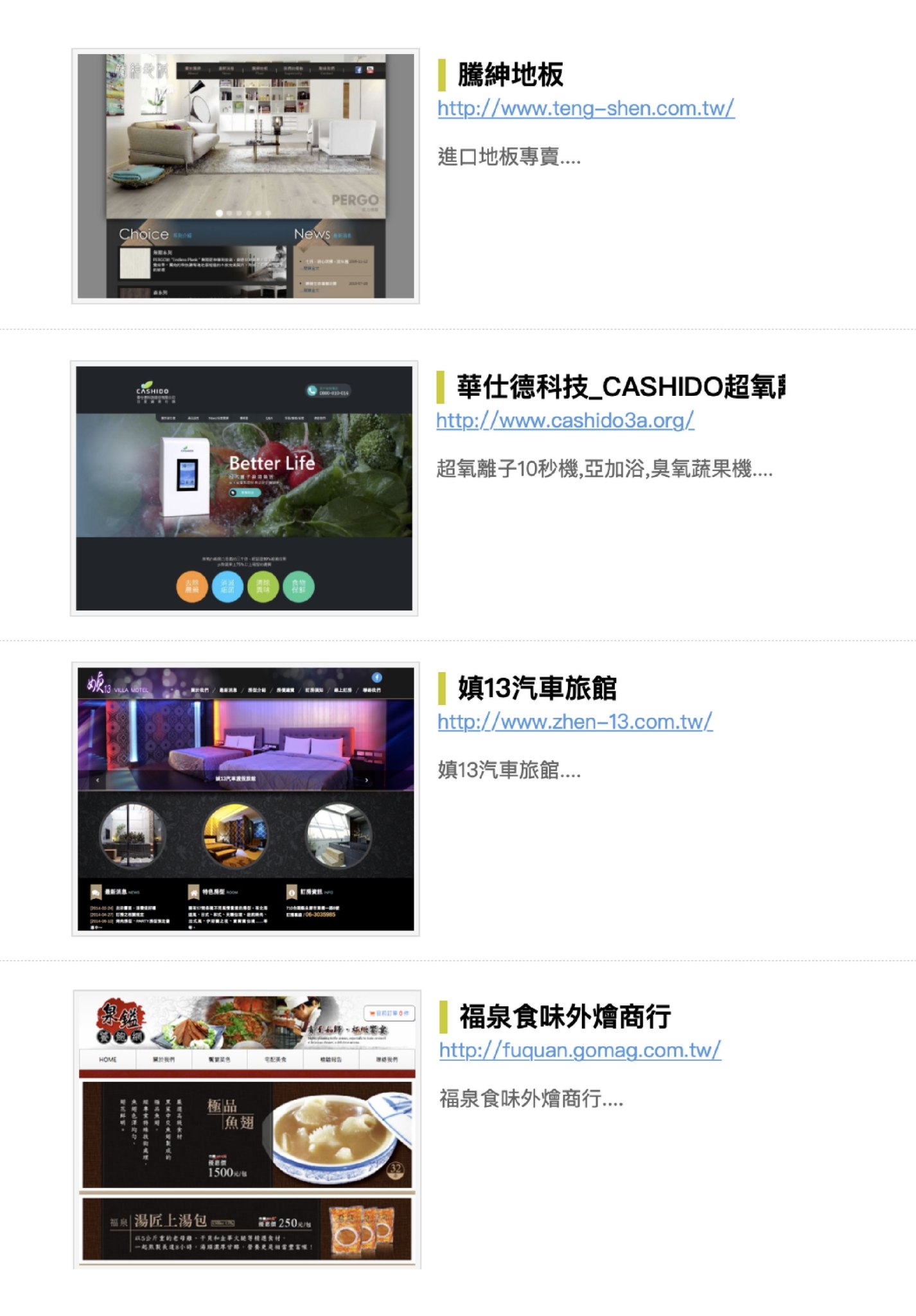This screenshot has width=916, height=1316.
Task: Open the fuquan.gomag.com.tw link
Action: click(x=579, y=1050)
